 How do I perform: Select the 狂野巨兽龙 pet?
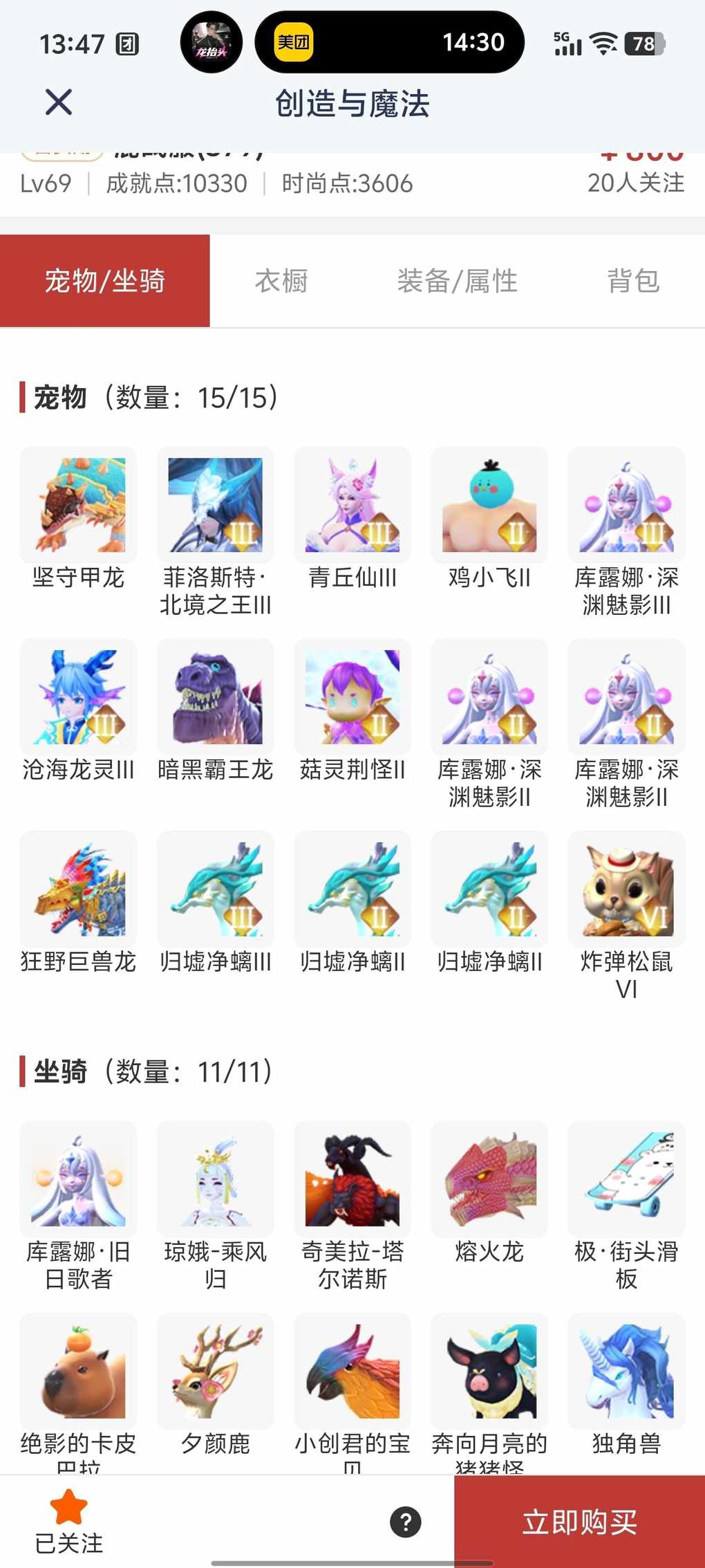[x=78, y=889]
